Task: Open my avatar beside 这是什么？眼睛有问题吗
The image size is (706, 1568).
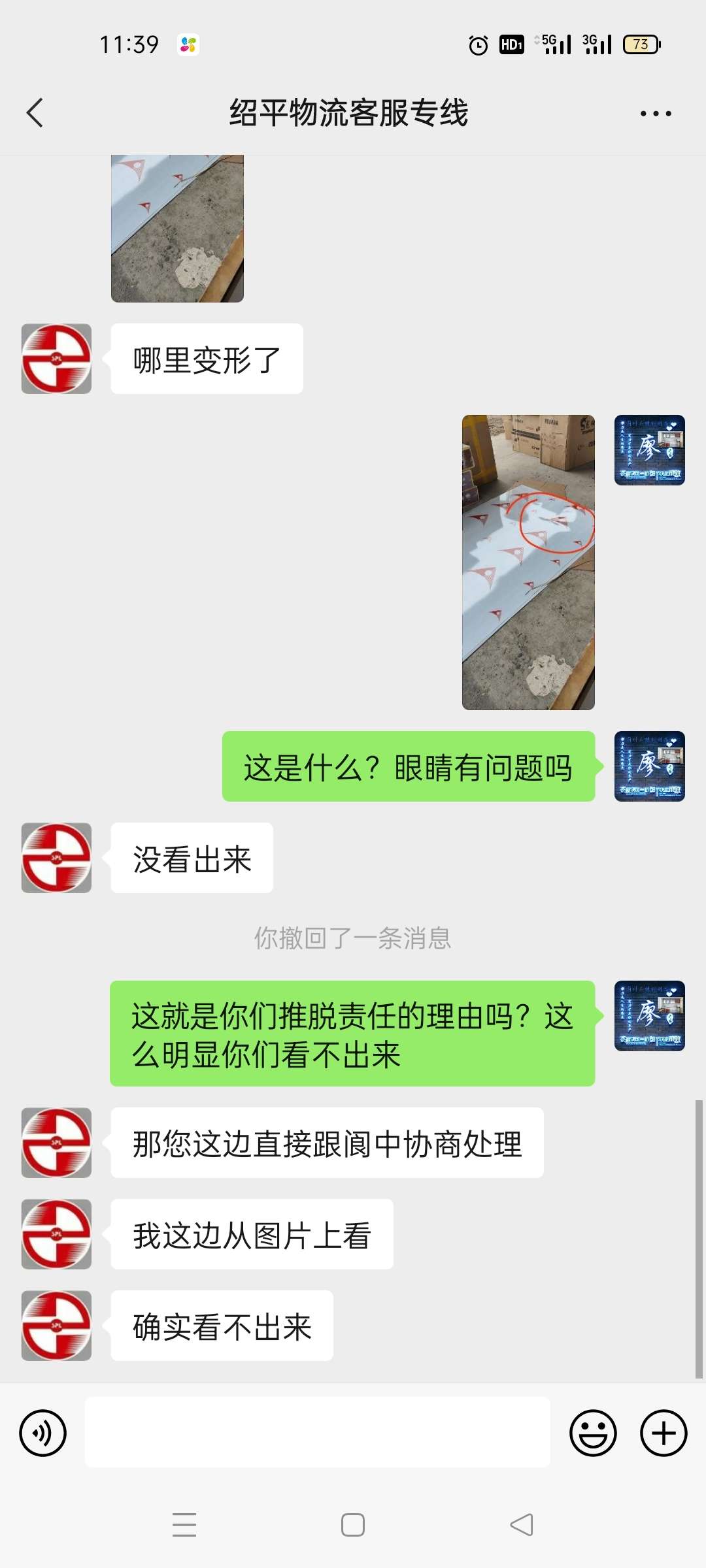Action: (x=649, y=766)
